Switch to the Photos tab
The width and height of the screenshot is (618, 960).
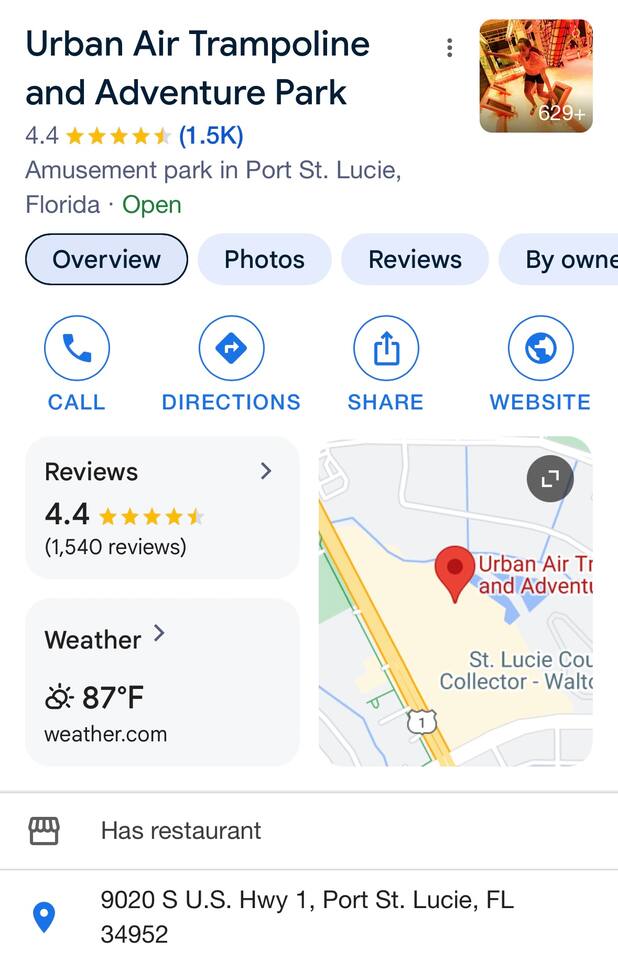tap(264, 259)
